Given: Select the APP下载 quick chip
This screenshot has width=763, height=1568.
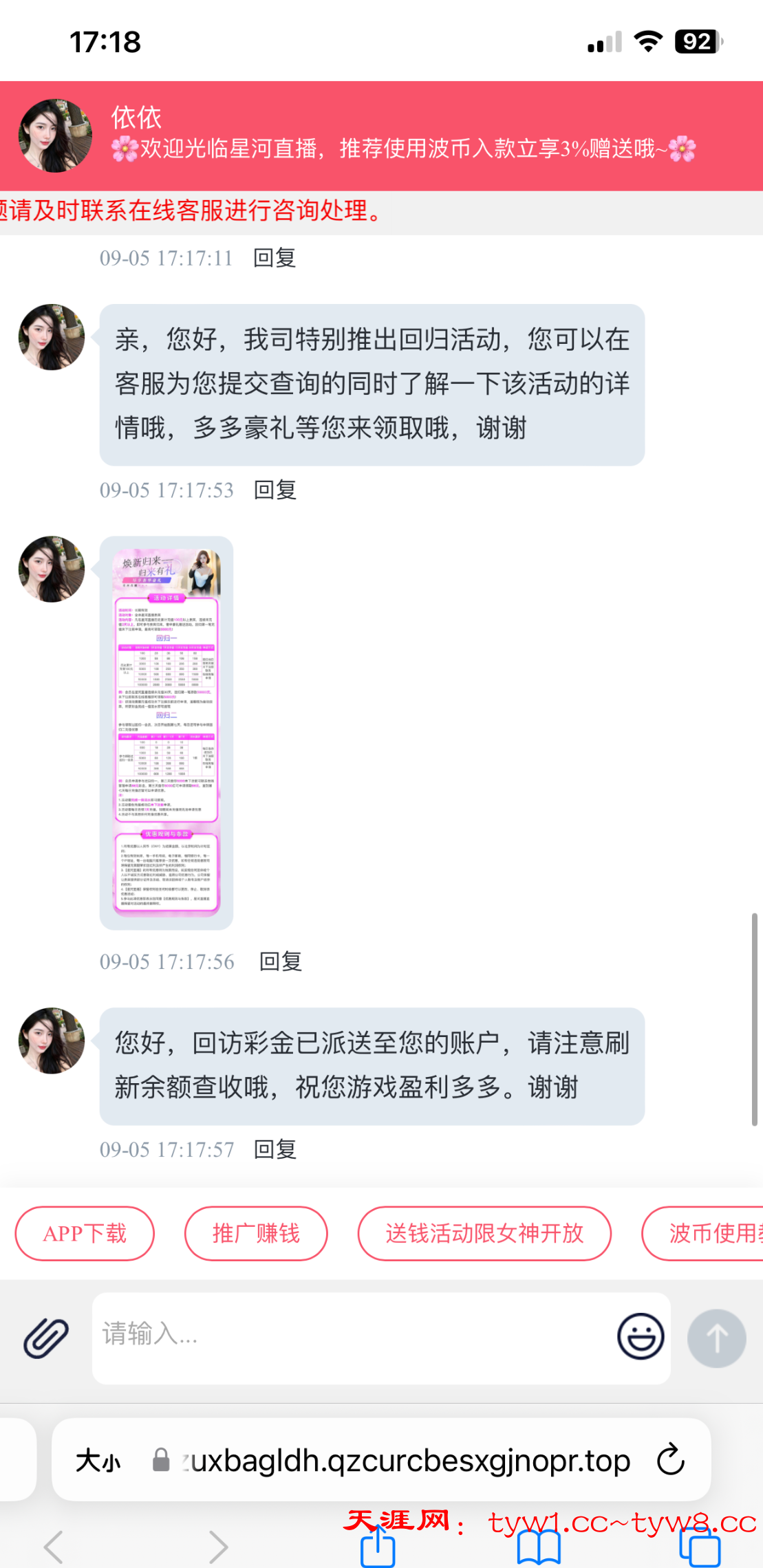Looking at the screenshot, I should point(85,1233).
